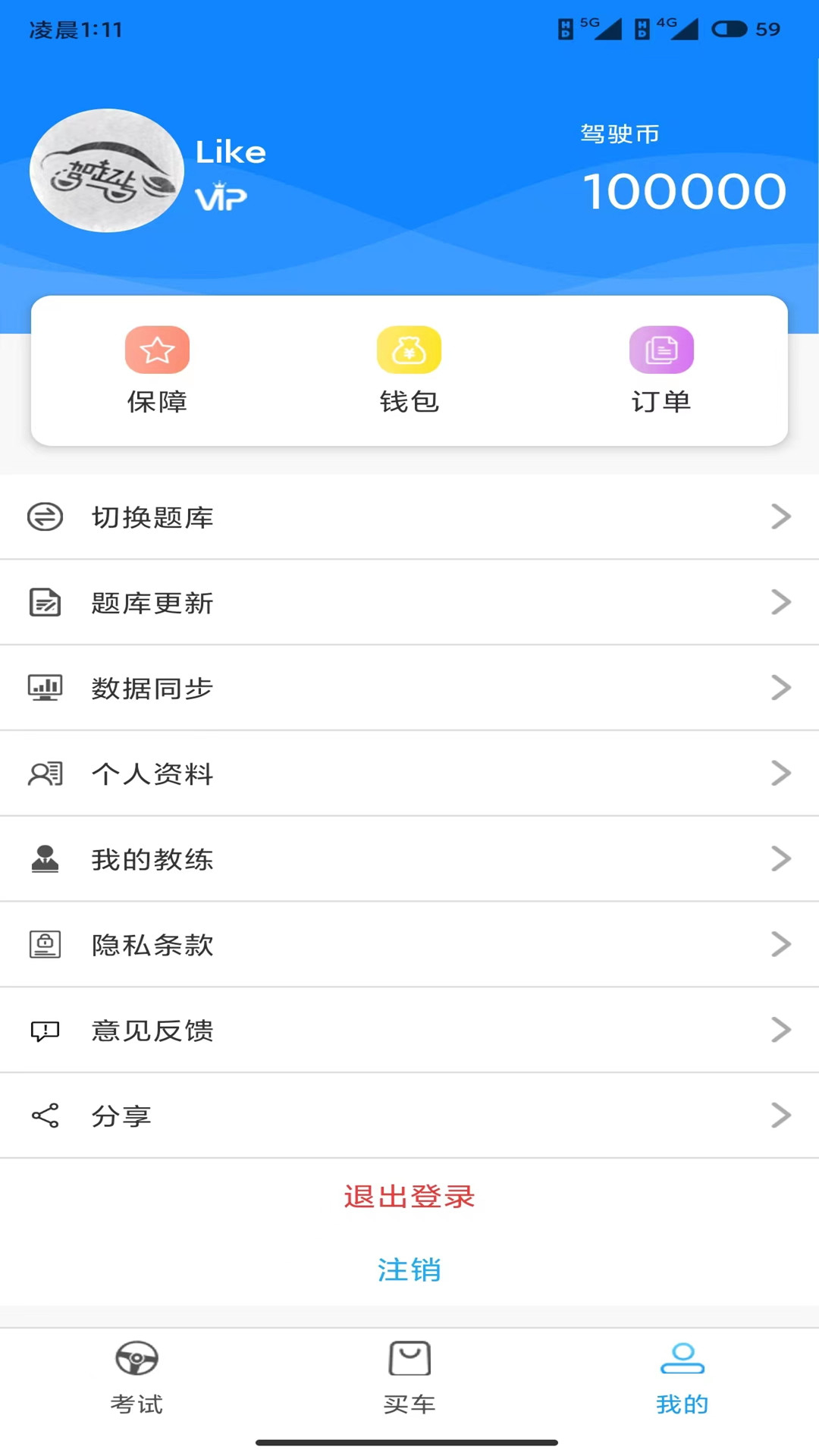The height and width of the screenshot is (1456, 819).
Task: Click the 隐私条款 lock icon
Action: pyautogui.click(x=45, y=944)
